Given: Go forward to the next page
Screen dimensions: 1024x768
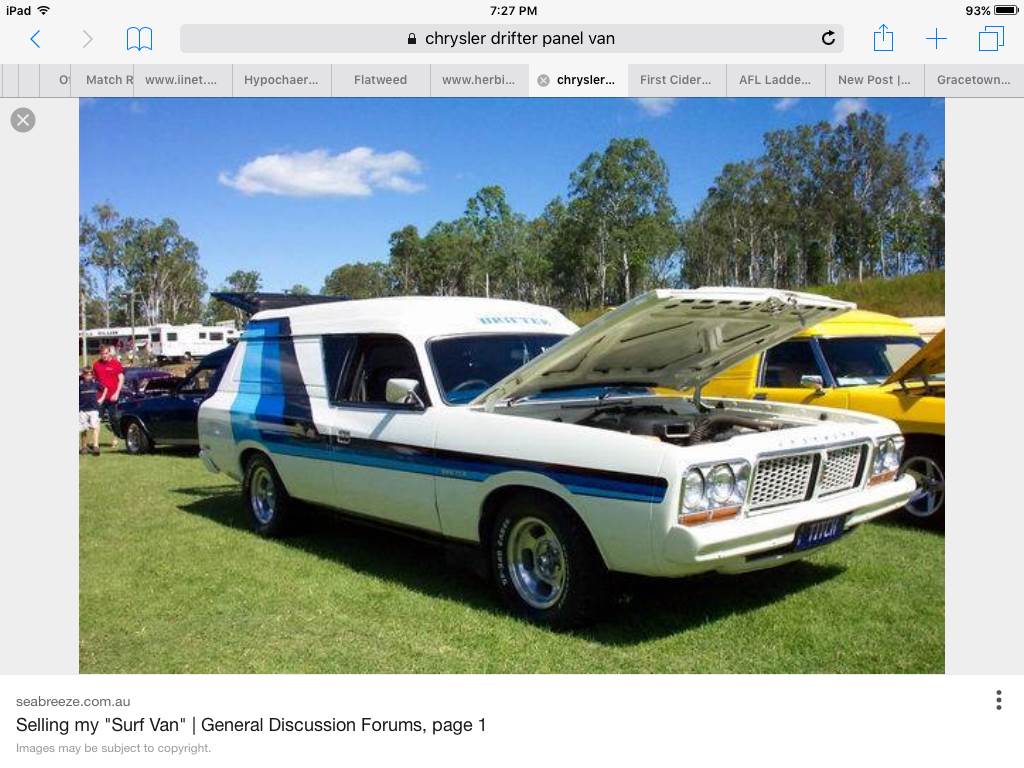Looking at the screenshot, I should pos(87,39).
